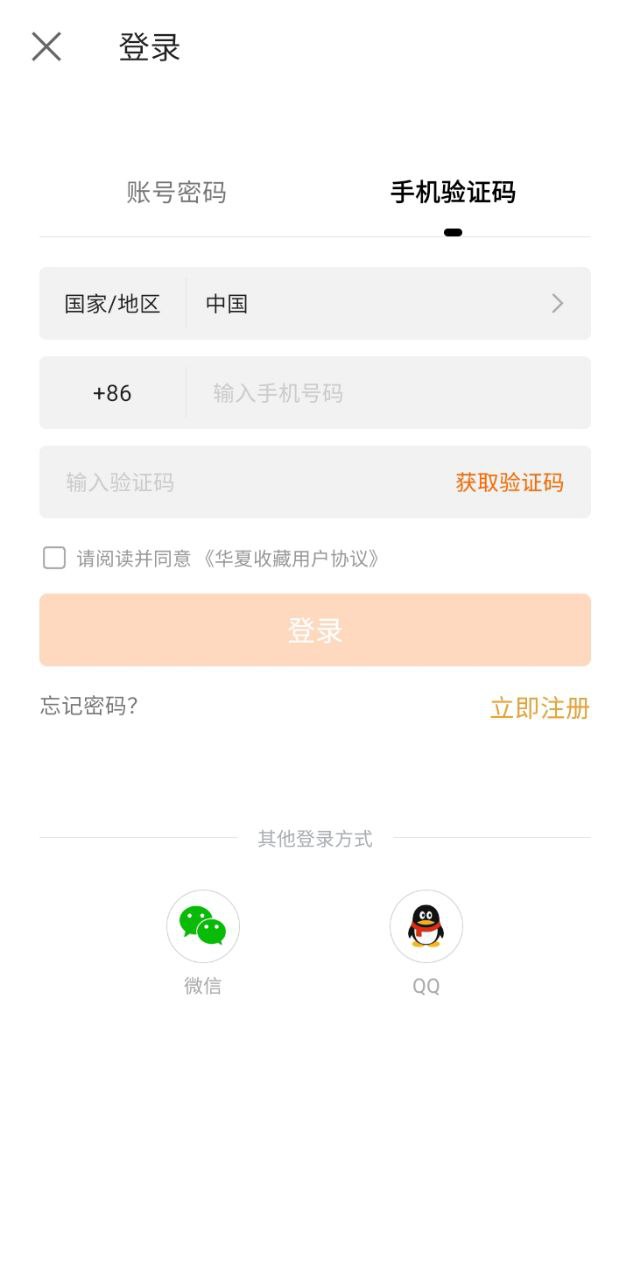
Task: Go to 立即注册 sign up
Action: (540, 708)
